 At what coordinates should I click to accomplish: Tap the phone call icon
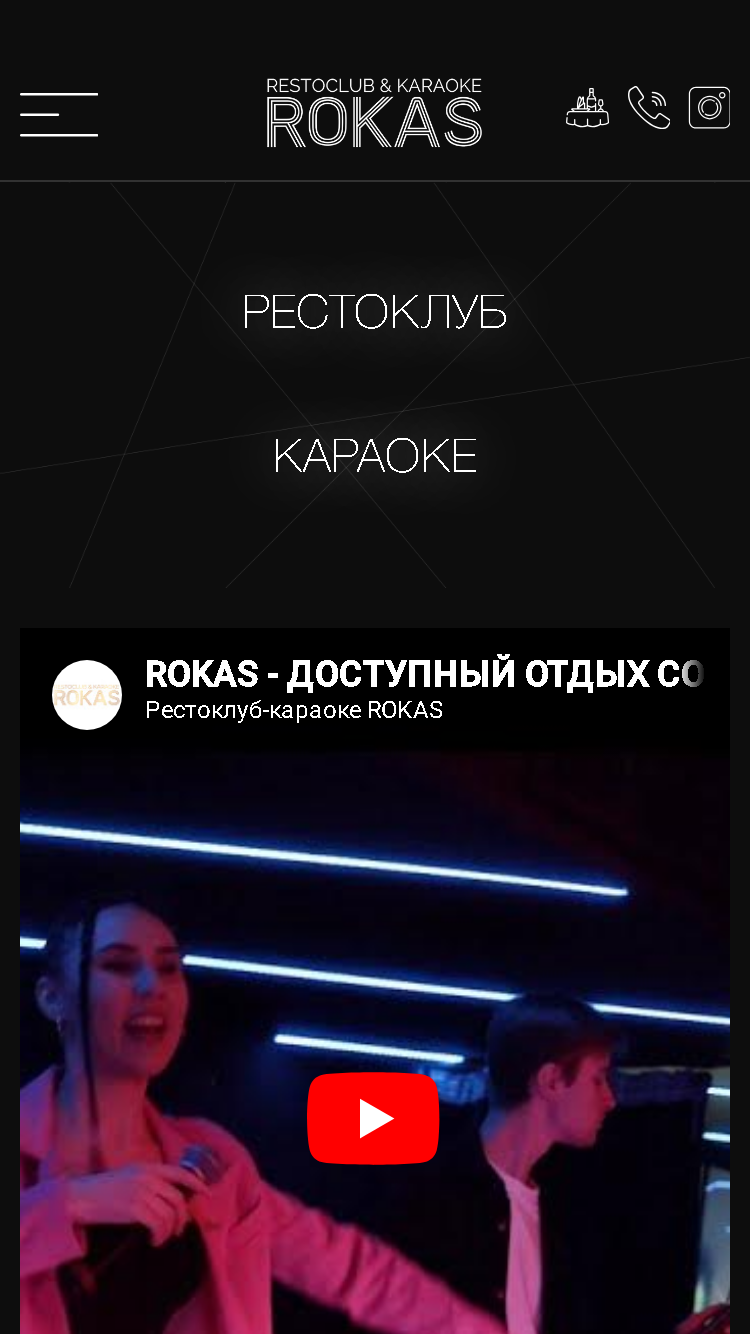(x=648, y=108)
